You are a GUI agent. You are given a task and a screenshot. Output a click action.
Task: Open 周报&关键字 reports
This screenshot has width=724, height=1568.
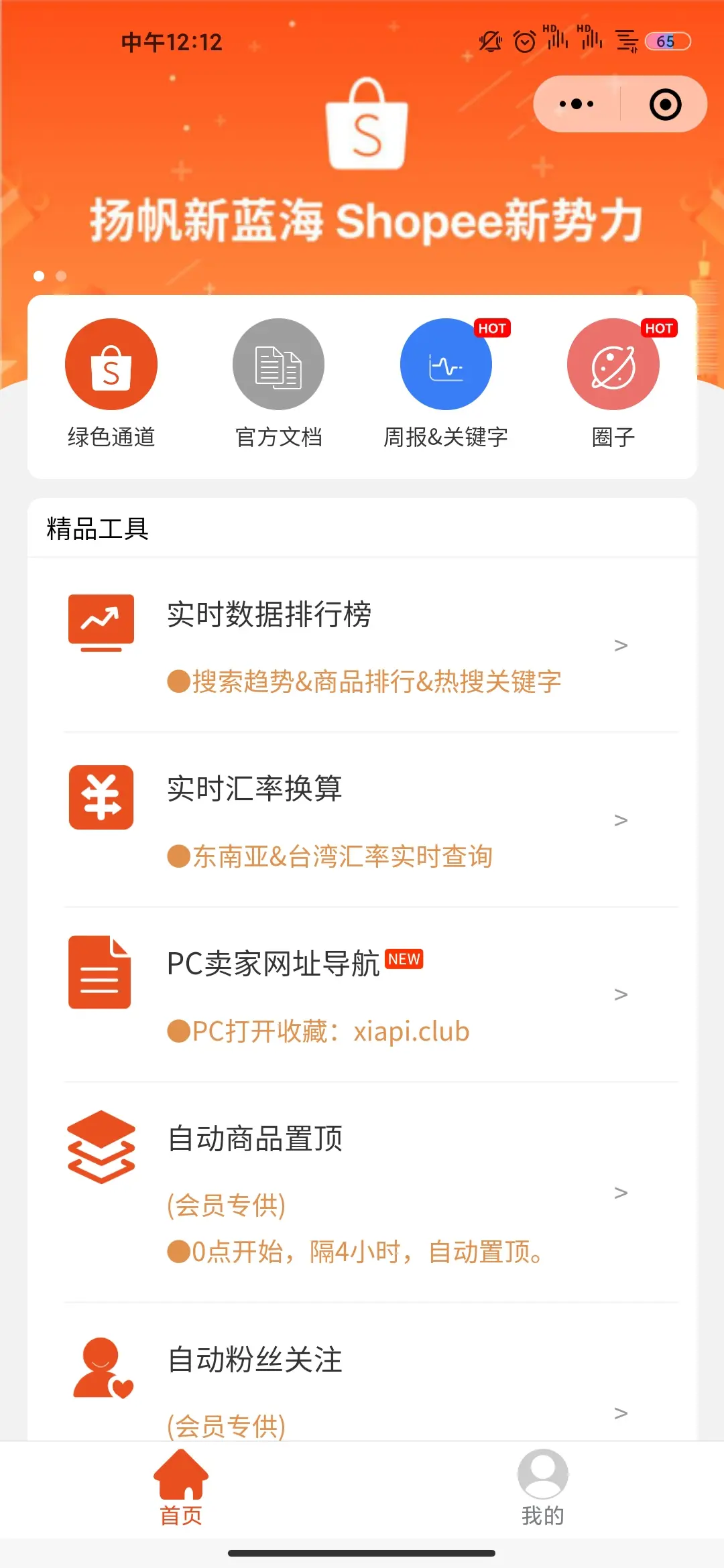click(446, 383)
